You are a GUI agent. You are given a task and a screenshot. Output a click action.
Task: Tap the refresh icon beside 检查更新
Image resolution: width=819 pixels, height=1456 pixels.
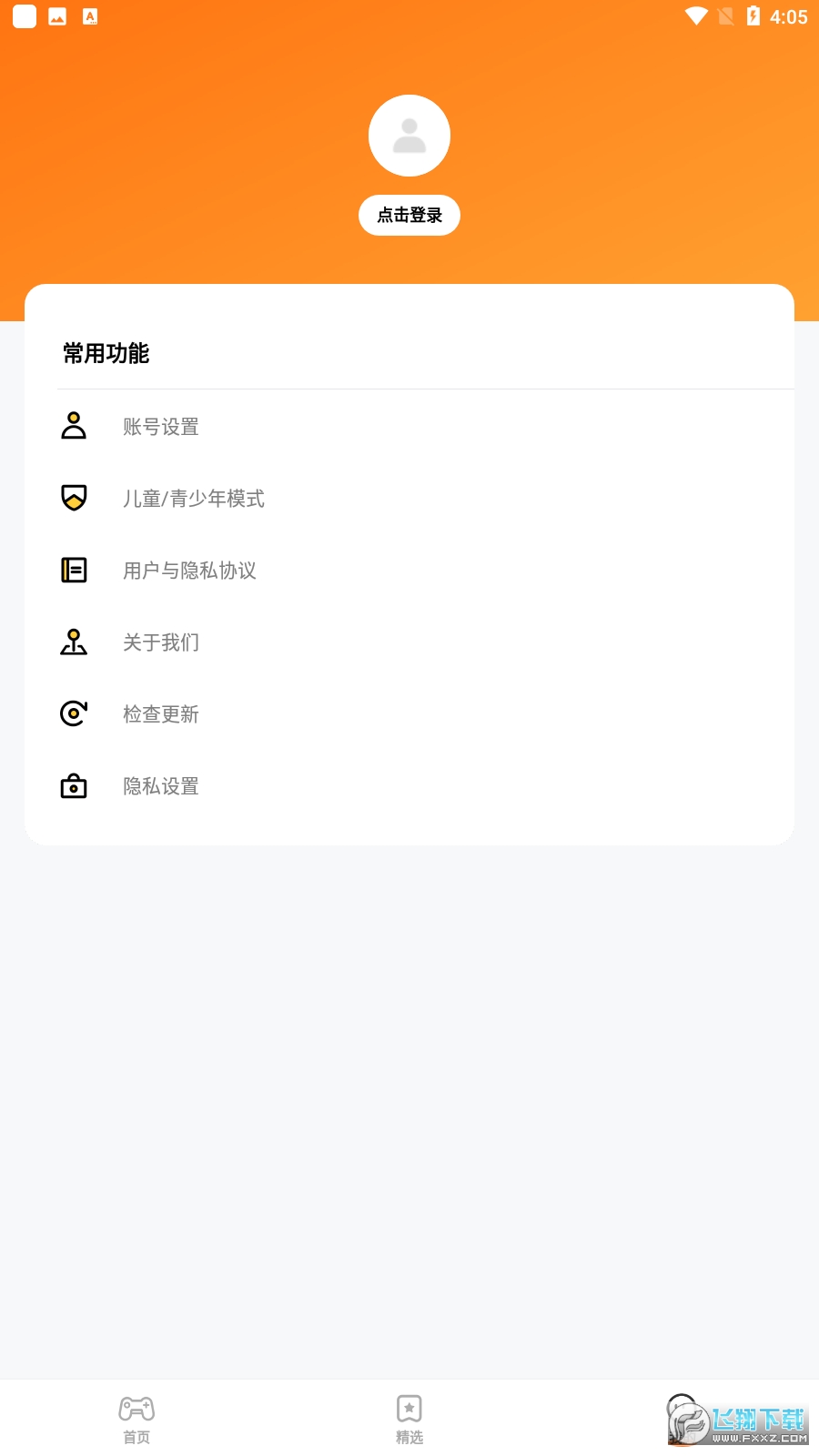(x=74, y=713)
